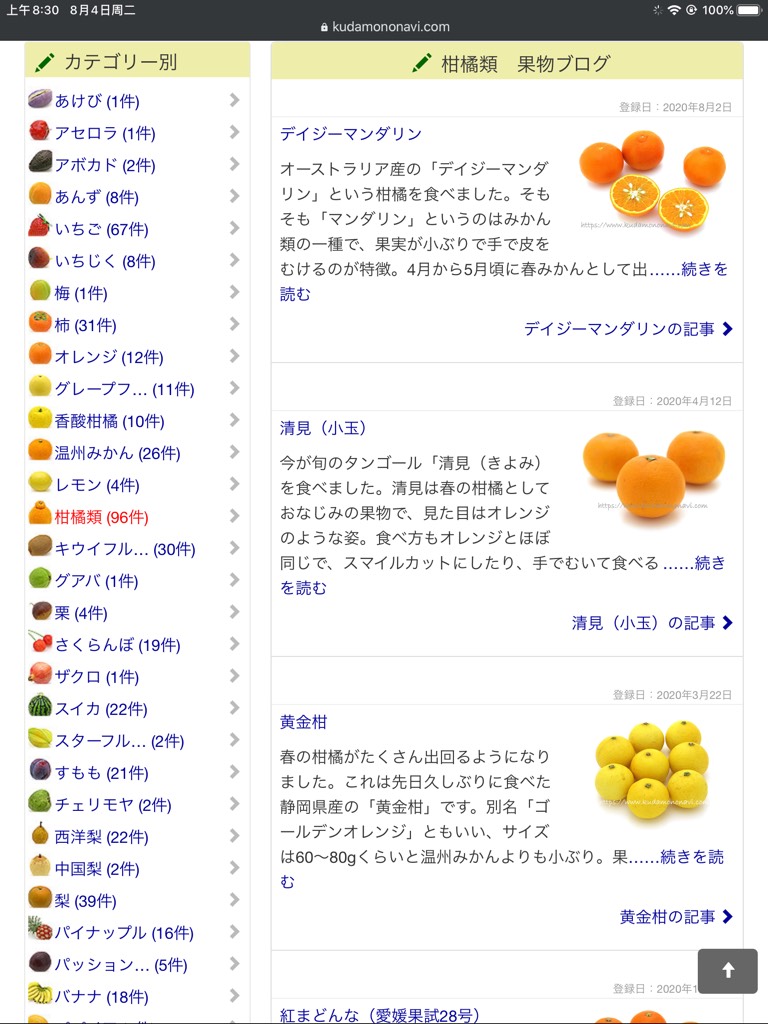This screenshot has width=768, height=1024.
Task: Open the アボカド (2件) category
Action: click(104, 165)
